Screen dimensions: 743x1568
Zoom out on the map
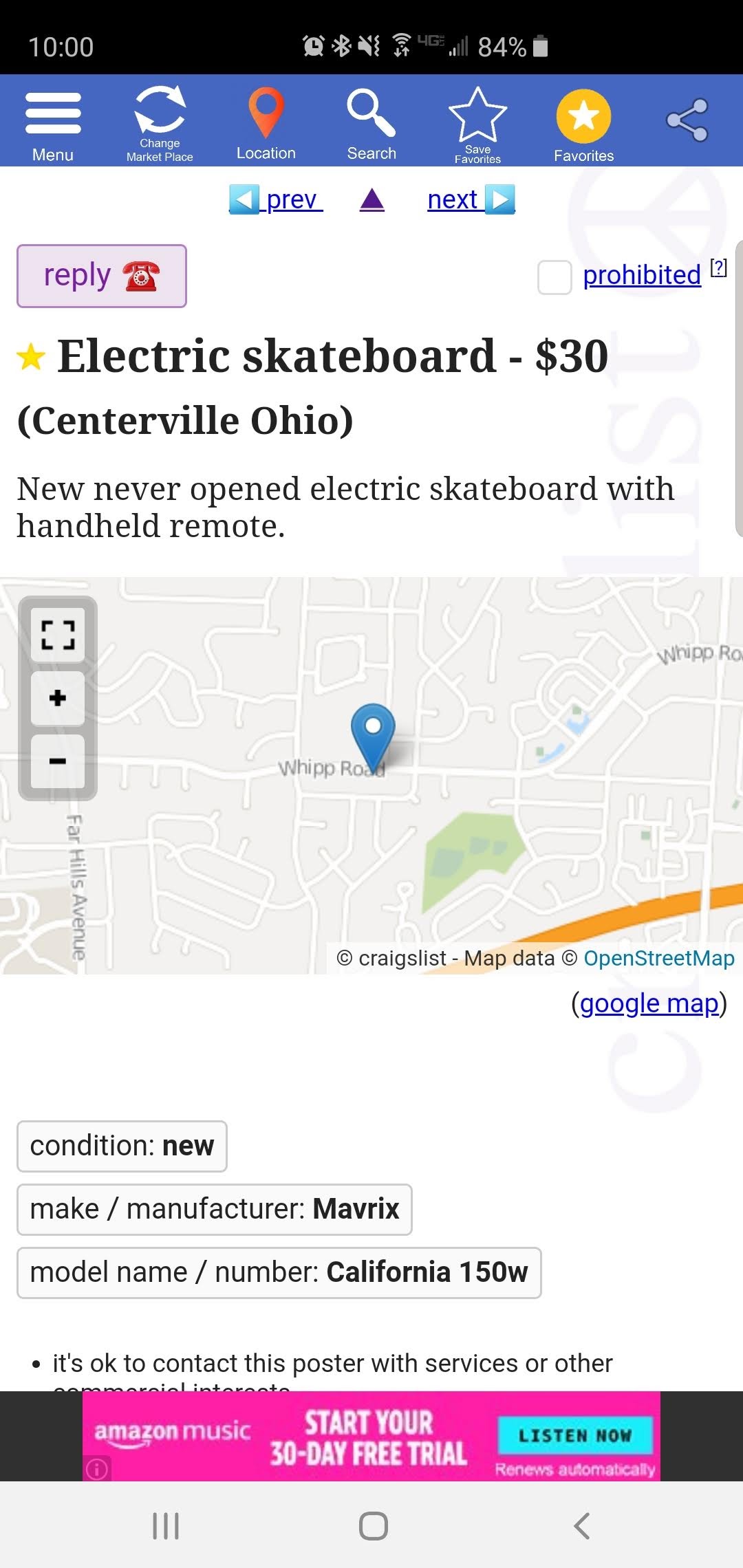[58, 761]
